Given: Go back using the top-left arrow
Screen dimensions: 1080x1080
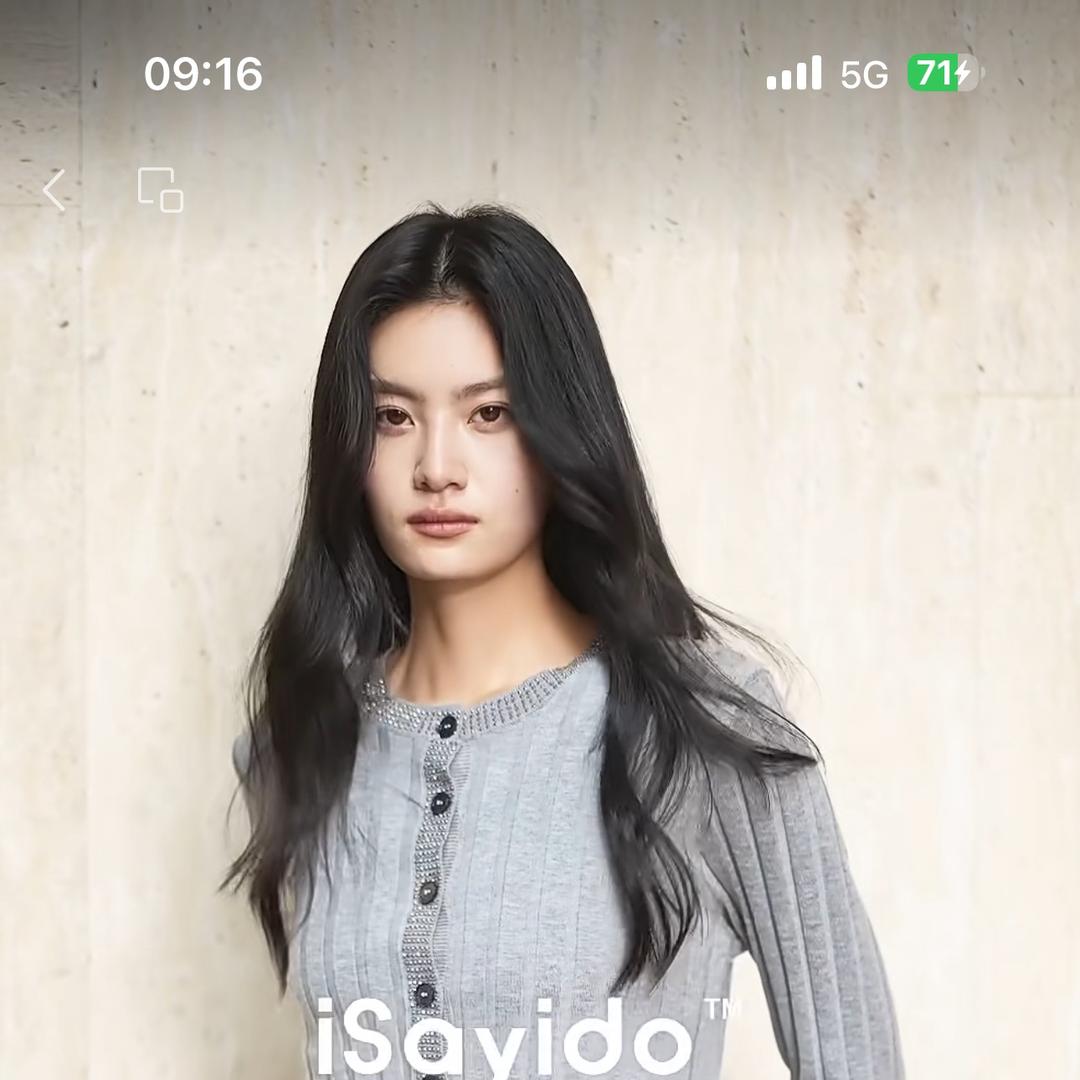Looking at the screenshot, I should [x=54, y=190].
